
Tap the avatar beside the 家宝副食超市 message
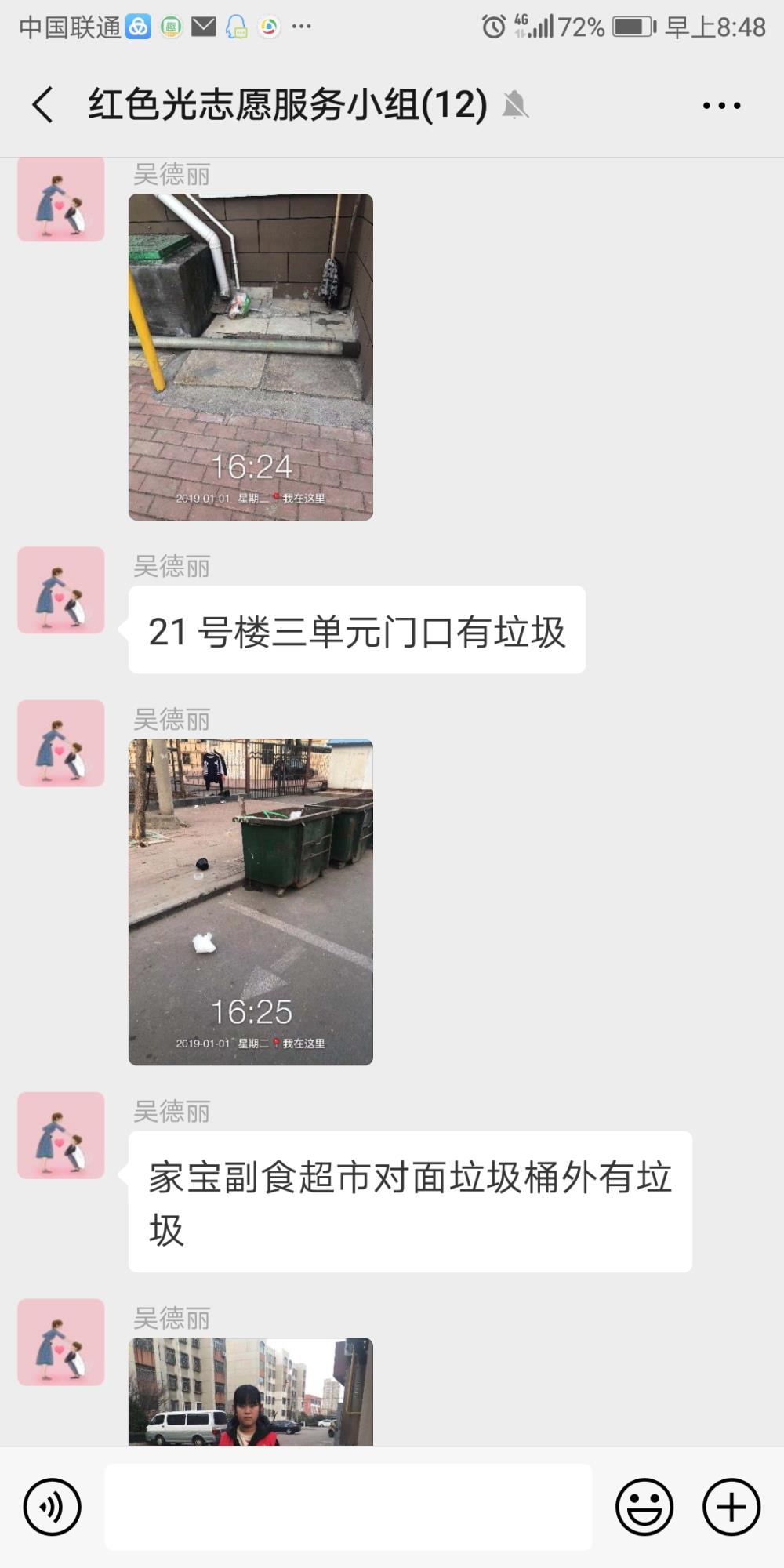pos(61,1135)
